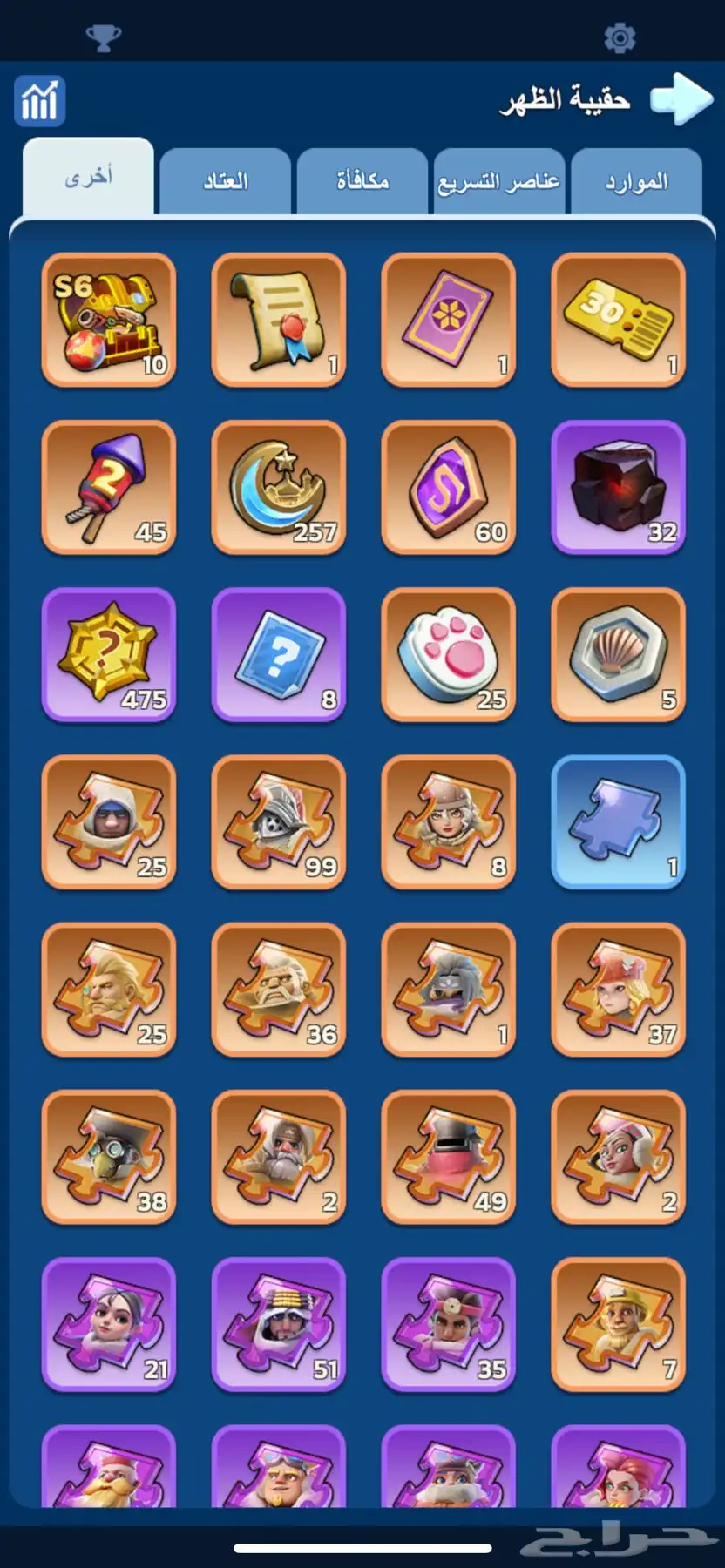Select the أخرى tab

point(88,177)
